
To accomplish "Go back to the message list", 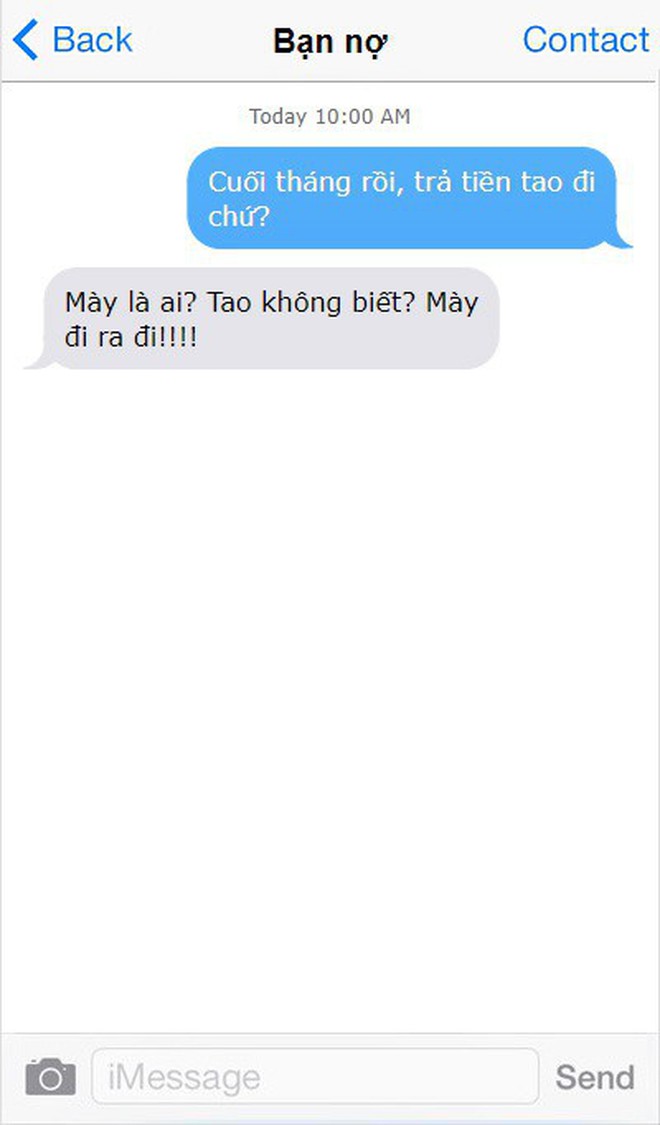I will click(72, 41).
